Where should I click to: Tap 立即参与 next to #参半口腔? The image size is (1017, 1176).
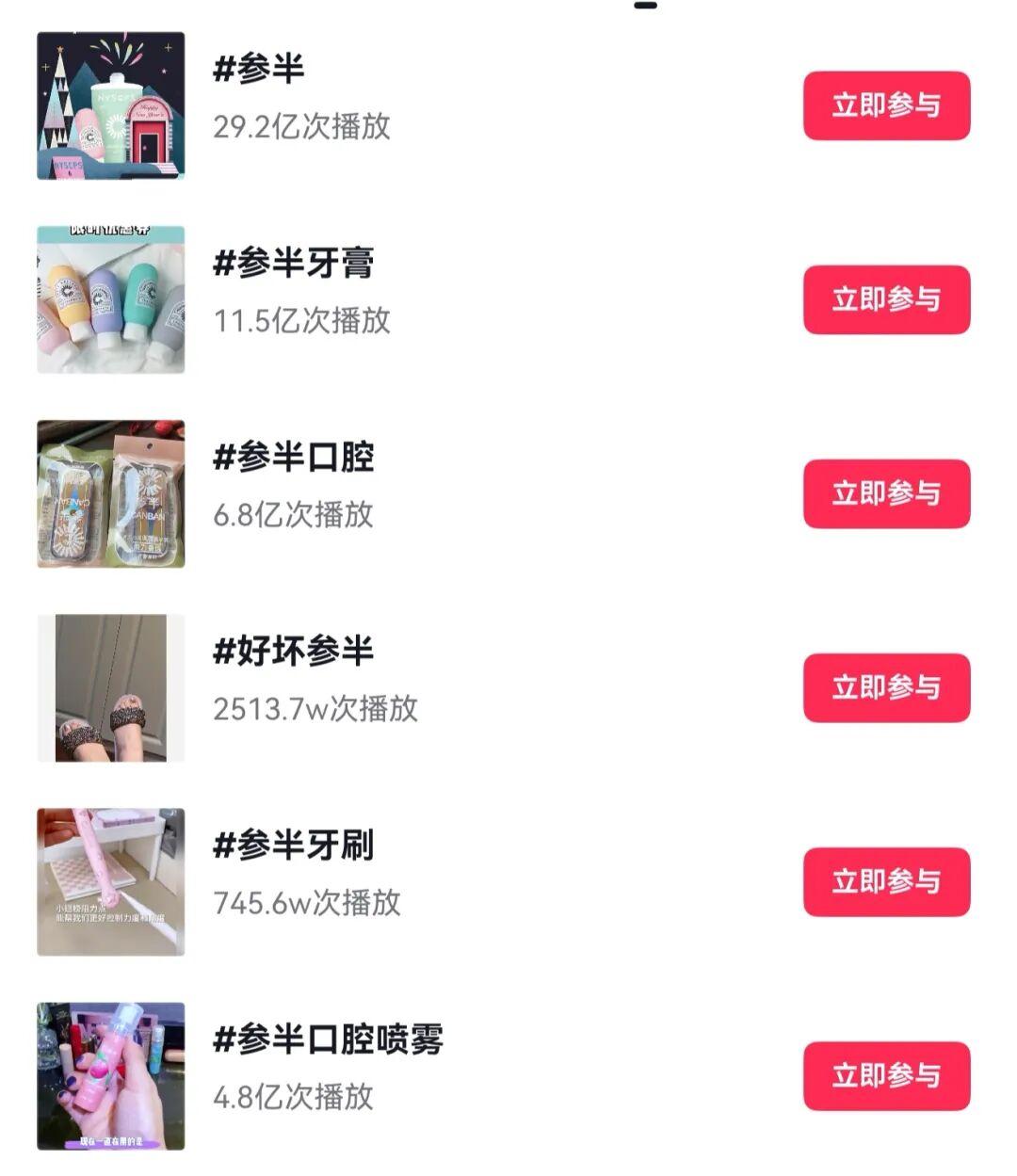click(x=886, y=493)
